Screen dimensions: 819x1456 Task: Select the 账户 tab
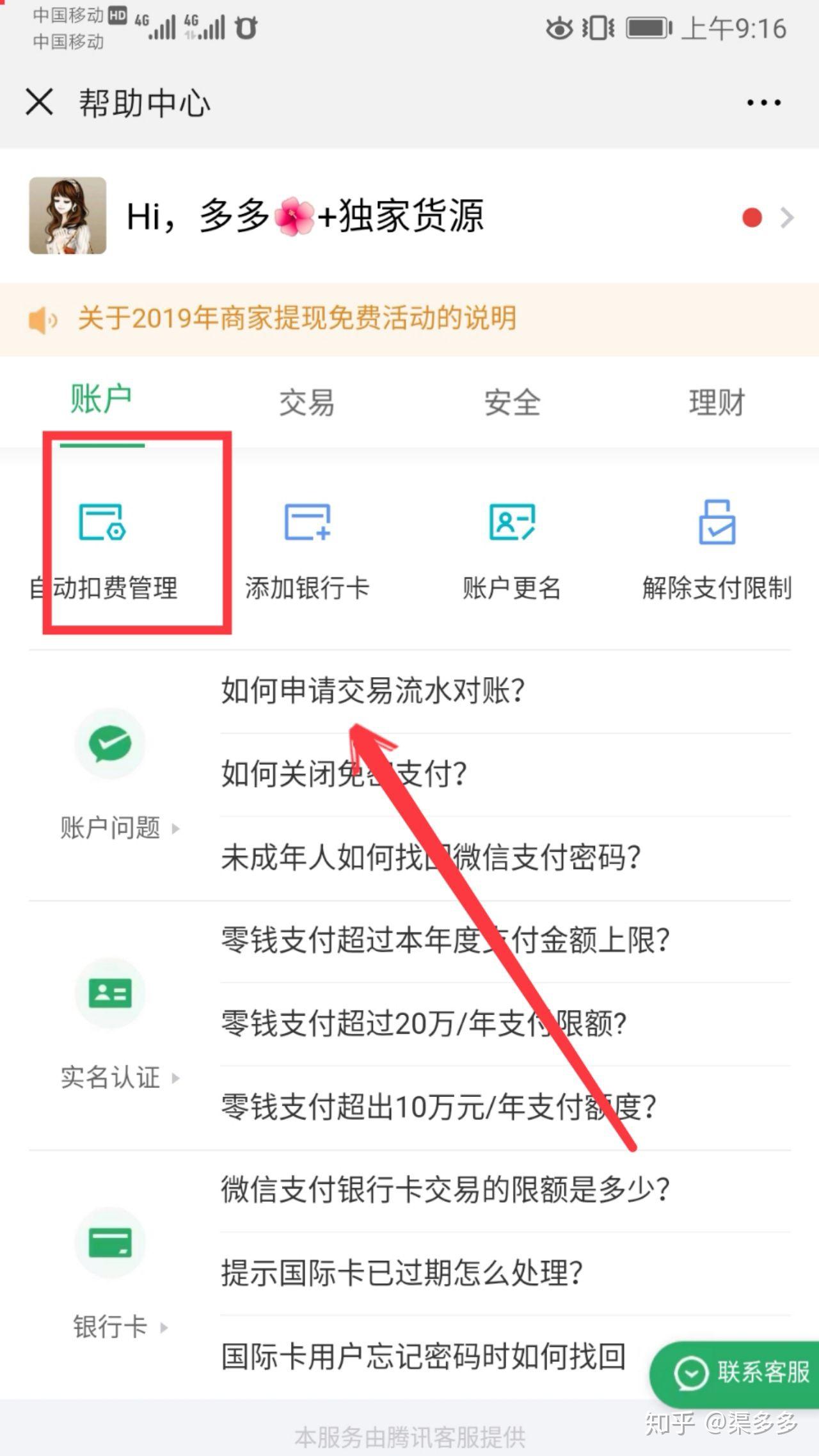point(101,399)
